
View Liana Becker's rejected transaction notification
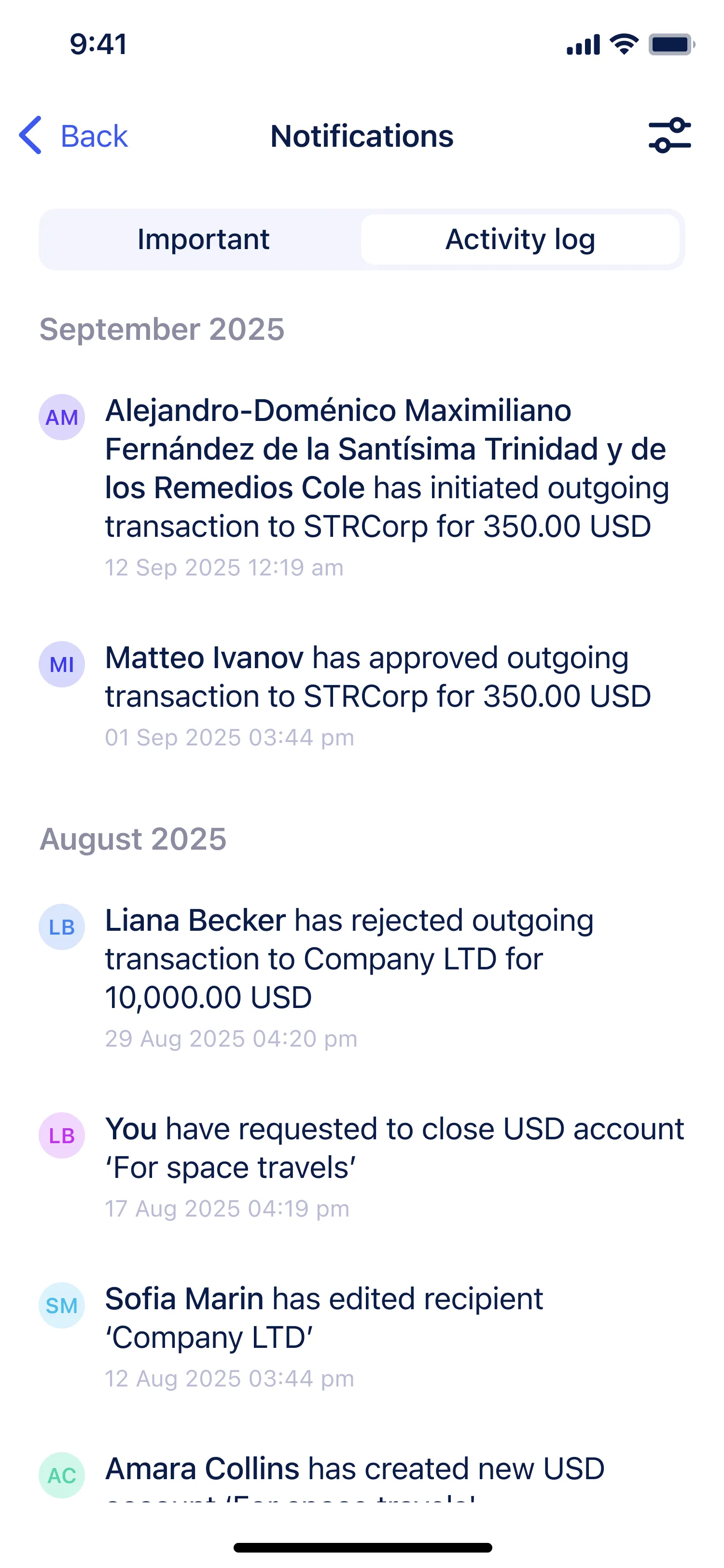(362, 977)
